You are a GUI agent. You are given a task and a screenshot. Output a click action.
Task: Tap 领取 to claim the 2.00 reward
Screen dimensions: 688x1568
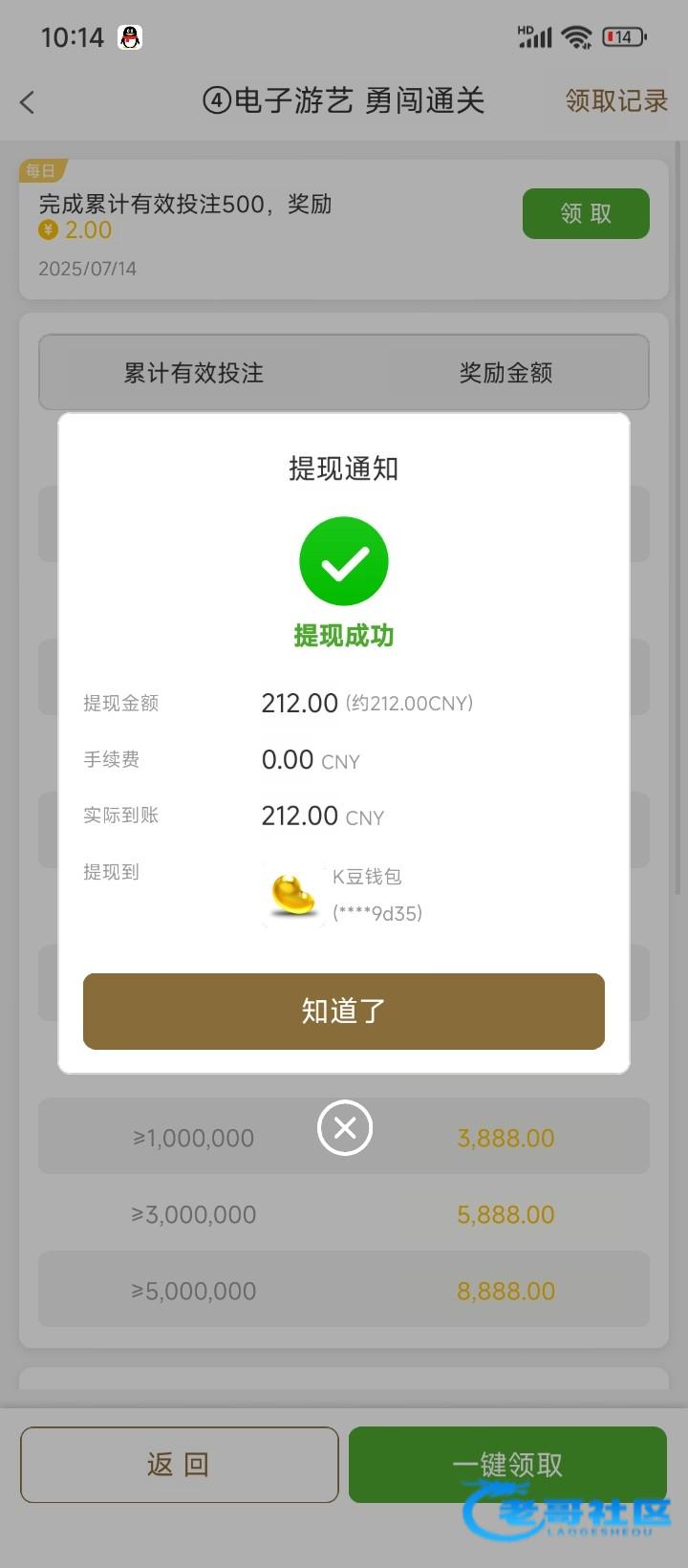(x=586, y=213)
